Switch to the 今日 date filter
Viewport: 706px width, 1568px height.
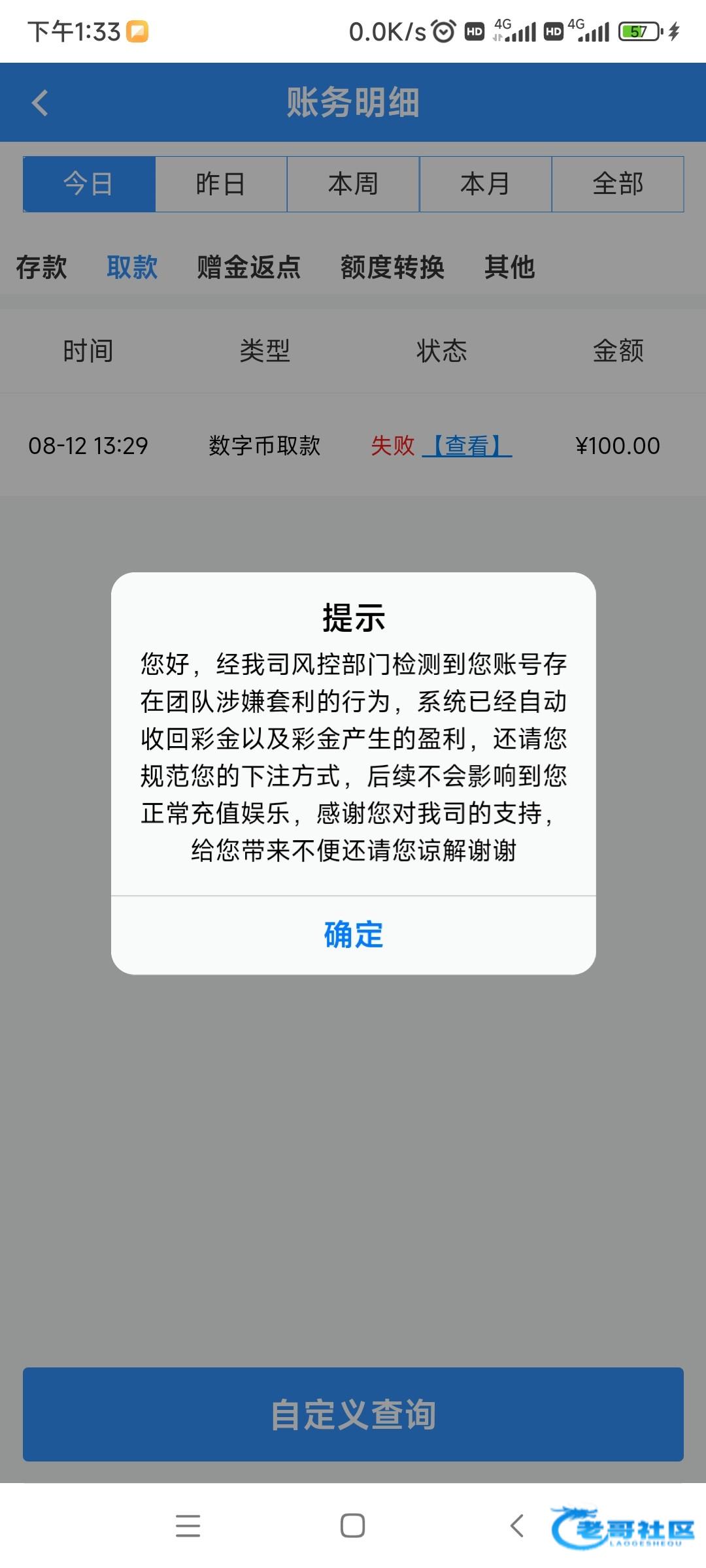coord(89,184)
